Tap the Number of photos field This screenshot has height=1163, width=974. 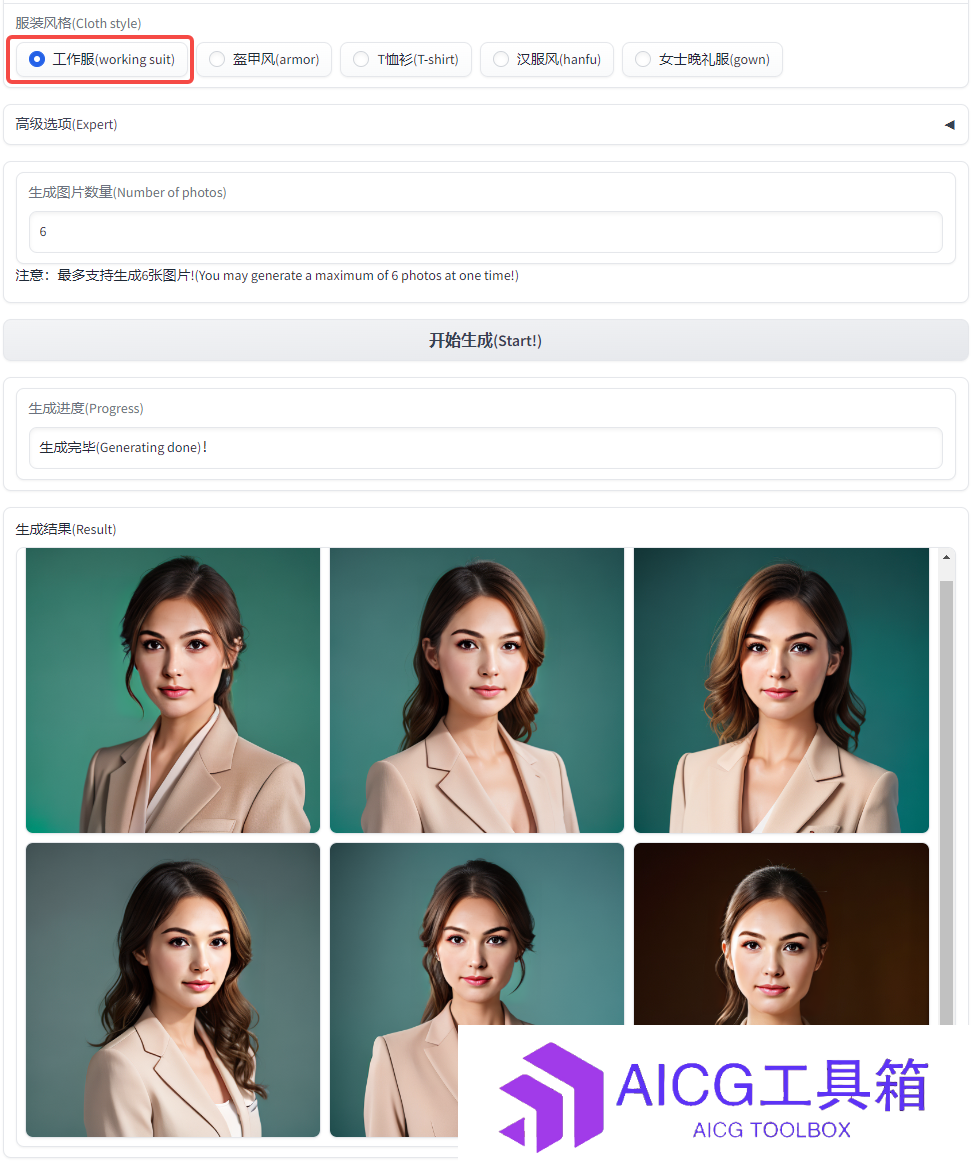[x=485, y=232]
